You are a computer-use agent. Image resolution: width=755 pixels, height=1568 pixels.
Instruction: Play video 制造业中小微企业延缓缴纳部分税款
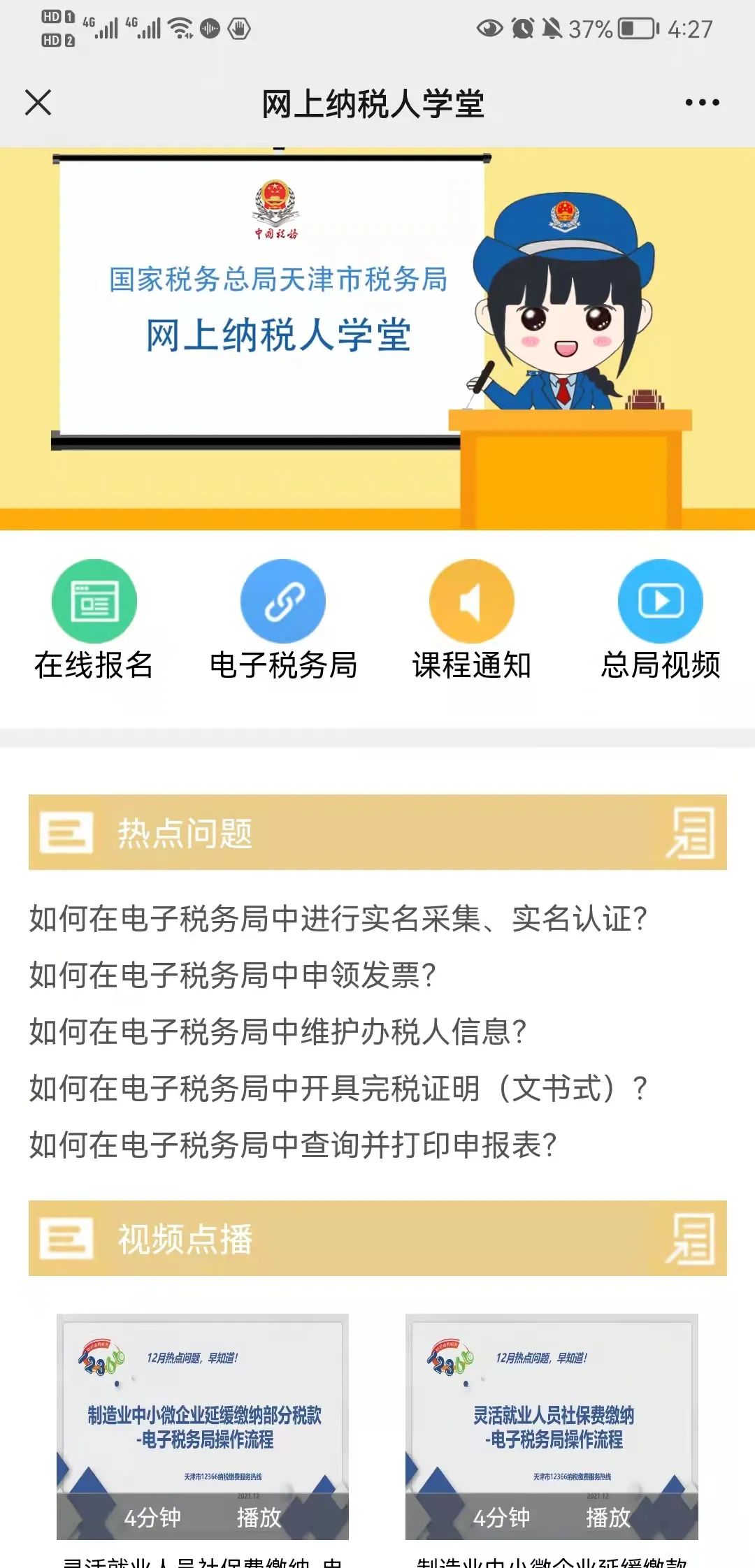(x=203, y=1426)
